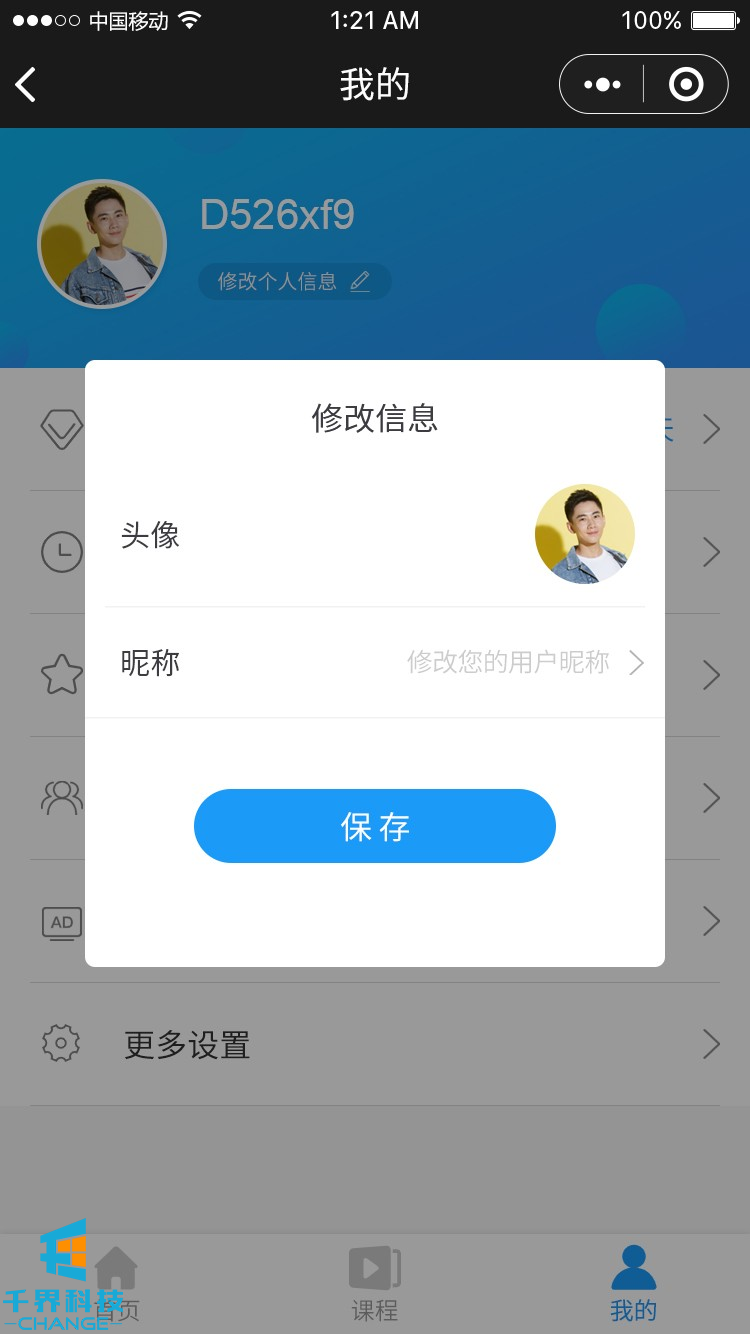Switch to the 我的 tab
The width and height of the screenshot is (750, 1334).
click(633, 1284)
